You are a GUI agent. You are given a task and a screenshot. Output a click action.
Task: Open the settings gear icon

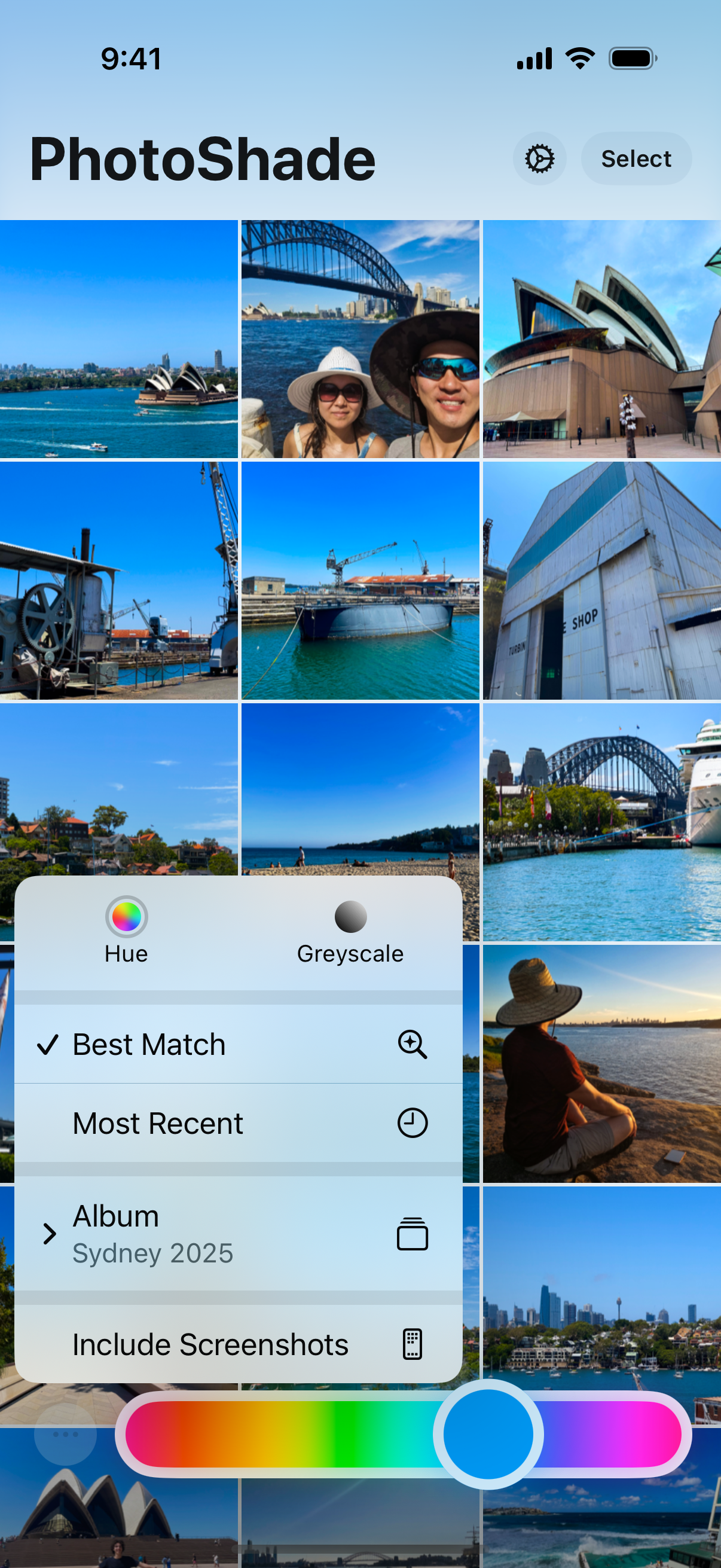pos(539,159)
